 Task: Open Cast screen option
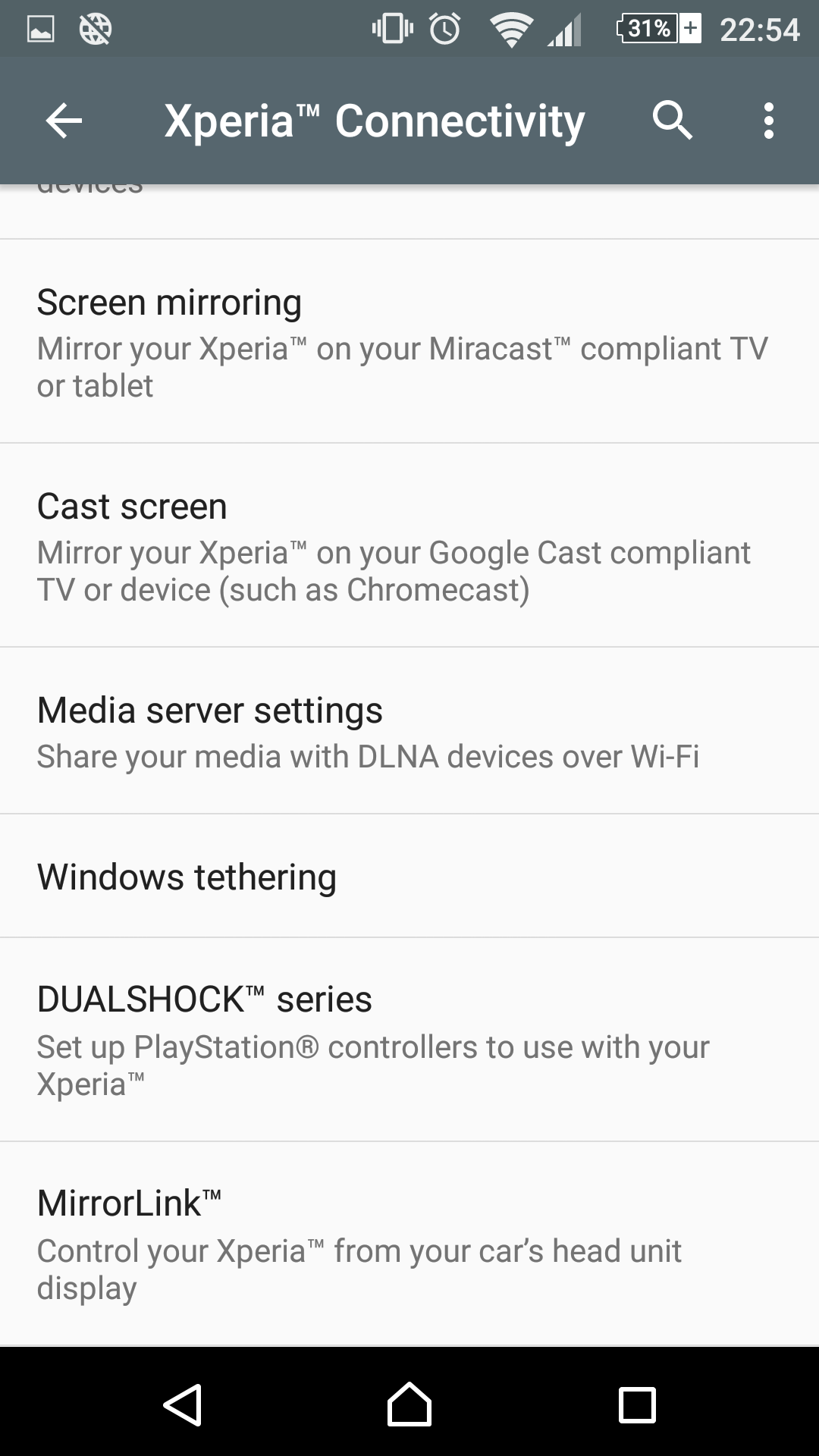pyautogui.click(x=409, y=546)
